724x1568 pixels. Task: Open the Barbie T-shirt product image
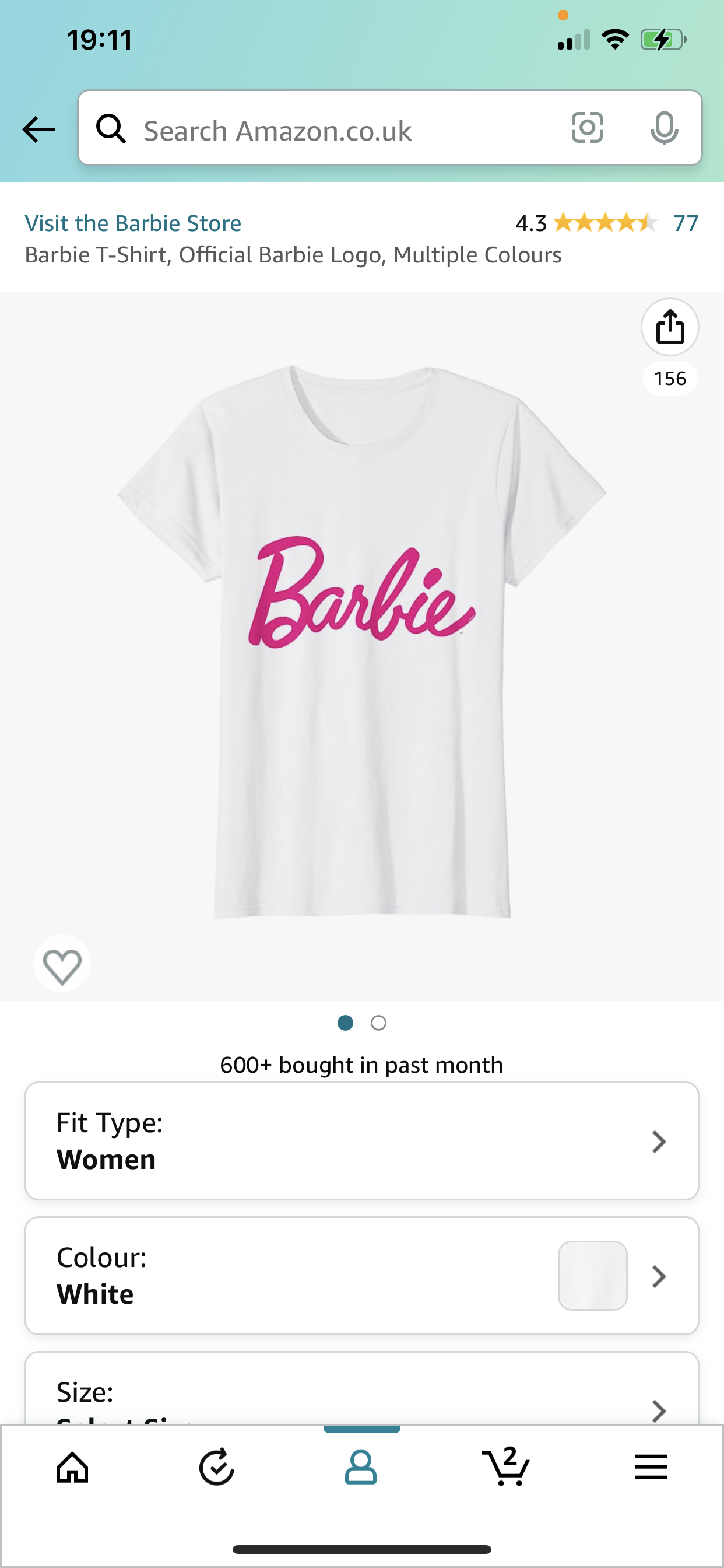tap(361, 642)
